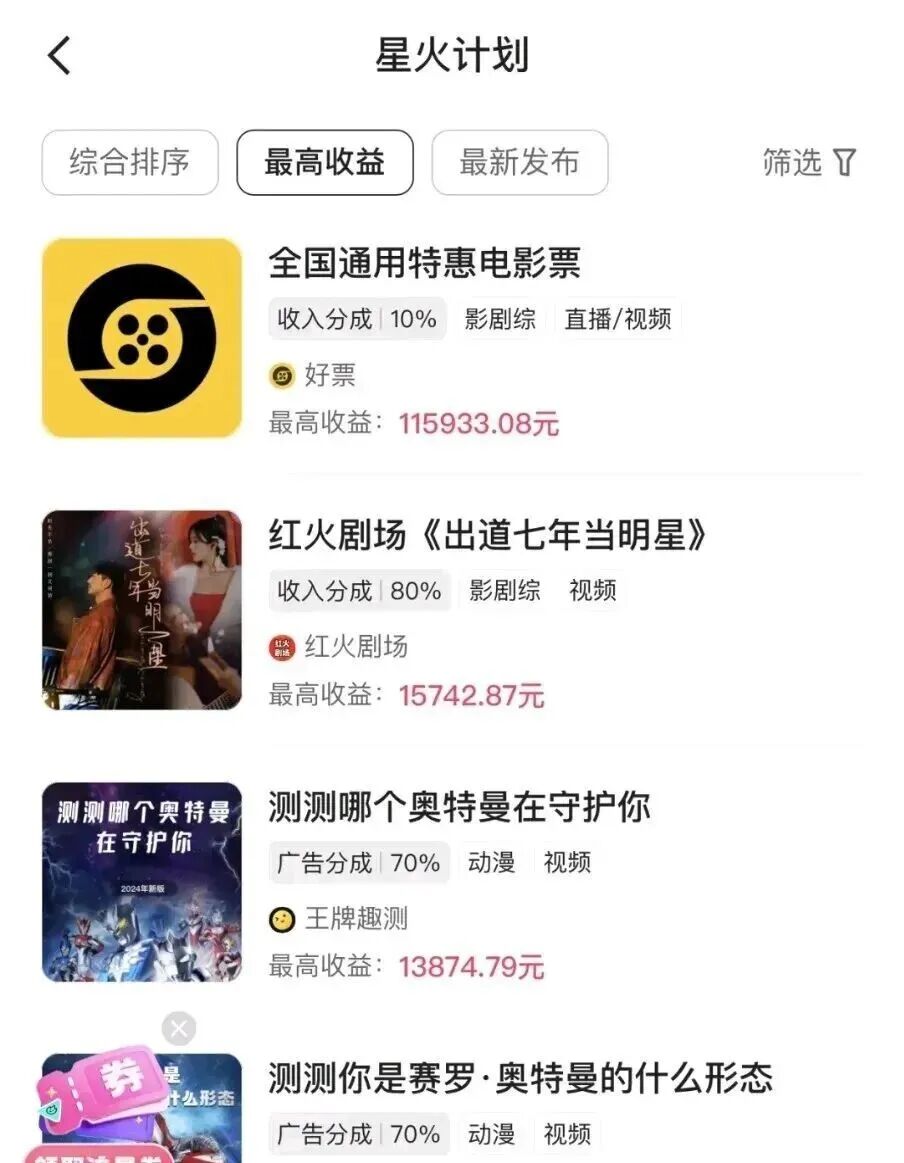
Task: Switch to the 综合排序 sorting tab
Action: coord(129,162)
